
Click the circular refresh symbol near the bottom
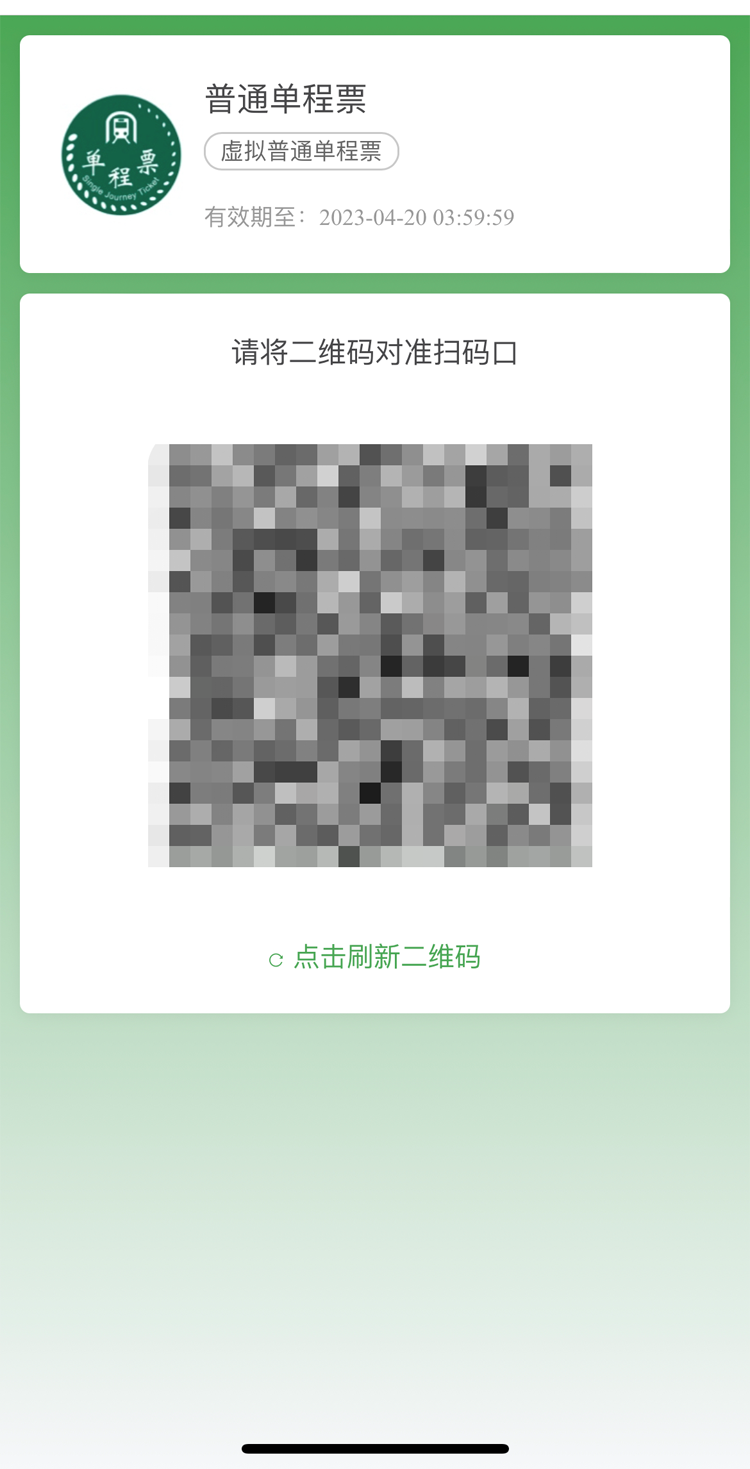pyautogui.click(x=274, y=957)
